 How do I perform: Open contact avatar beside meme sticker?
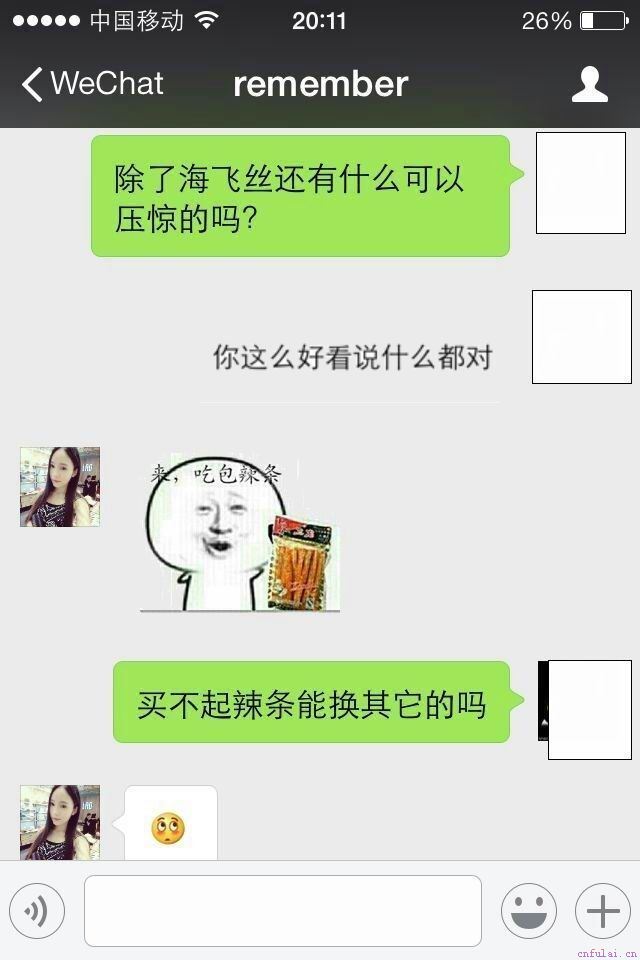[x=60, y=487]
